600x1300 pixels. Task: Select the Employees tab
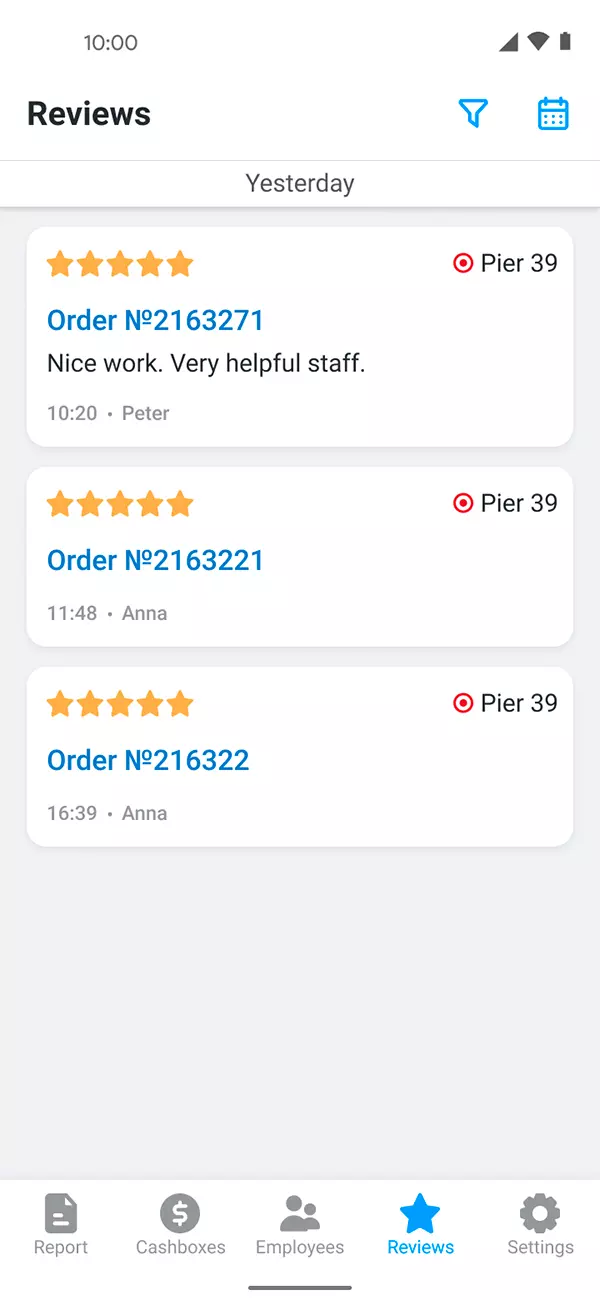(x=300, y=1225)
